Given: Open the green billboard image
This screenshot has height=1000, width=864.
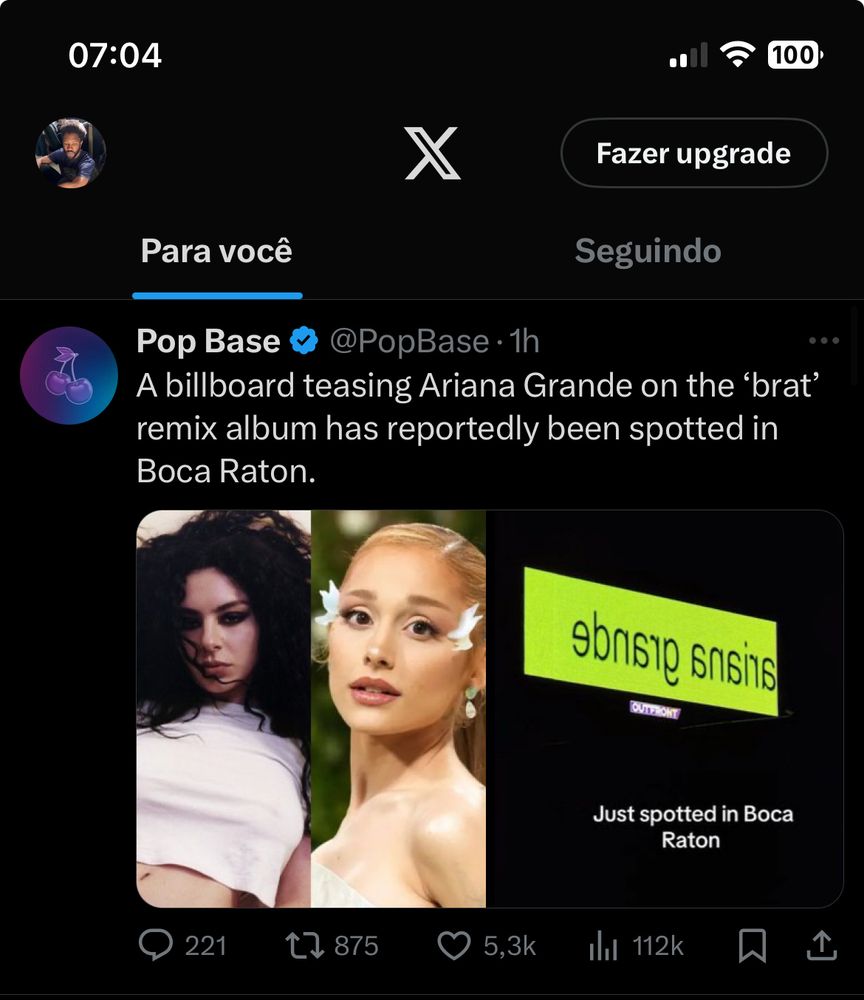Looking at the screenshot, I should pos(663,708).
